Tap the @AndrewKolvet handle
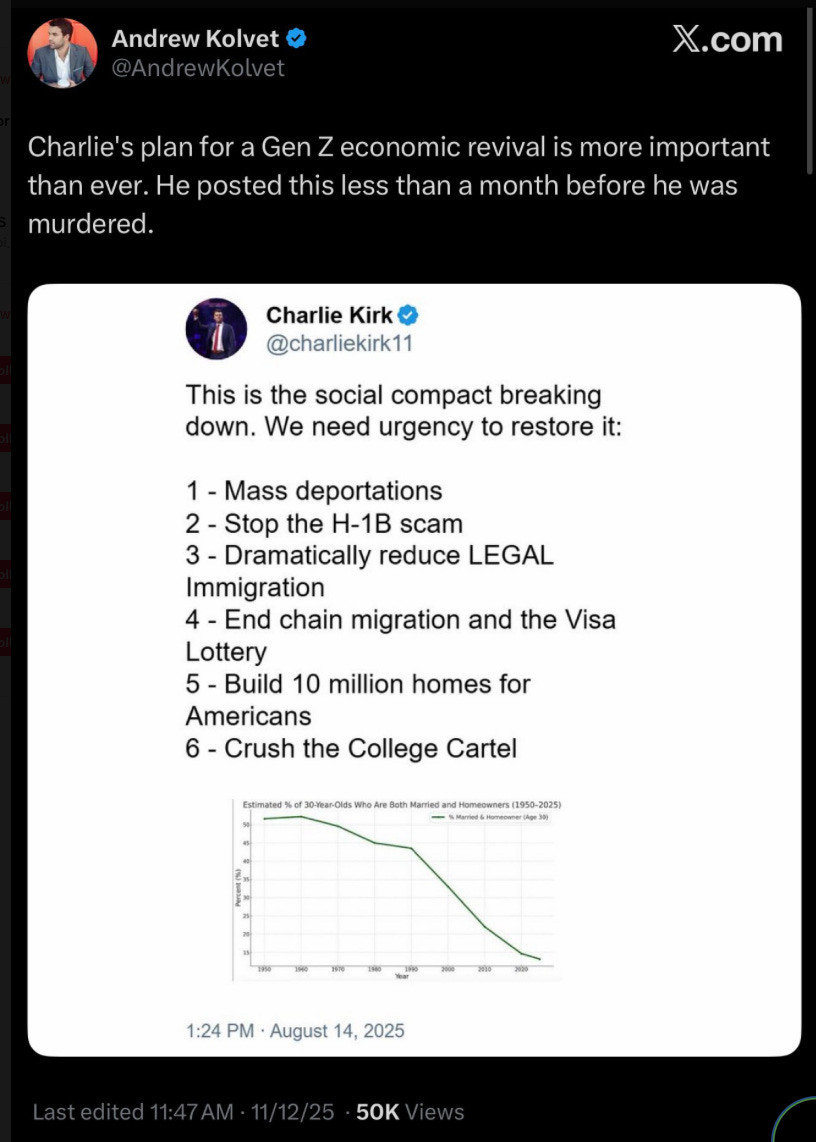The image size is (816, 1142). click(198, 68)
